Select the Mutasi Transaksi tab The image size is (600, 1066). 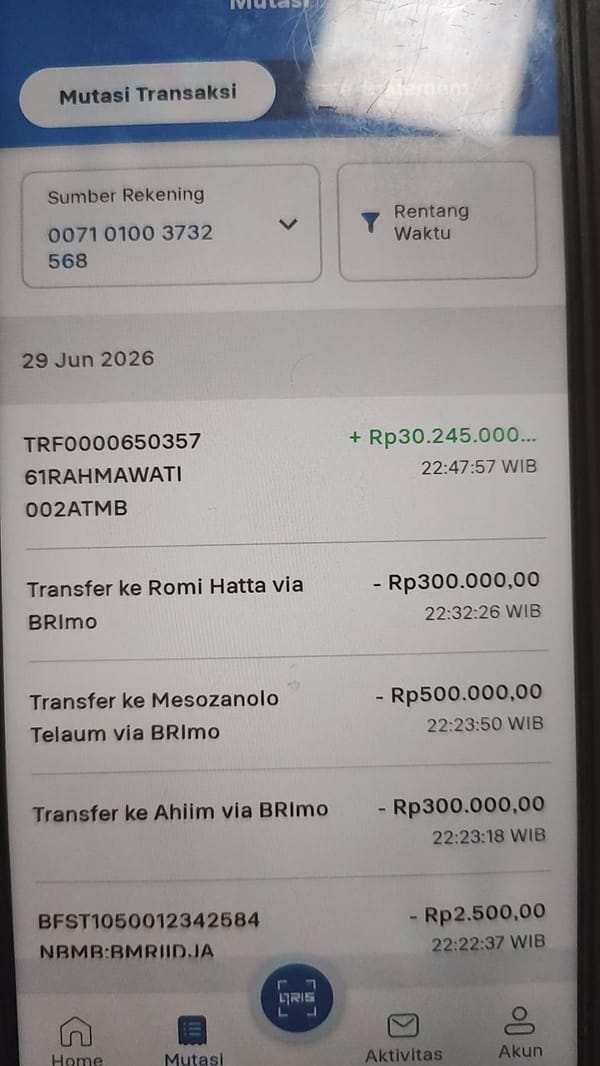(x=147, y=94)
